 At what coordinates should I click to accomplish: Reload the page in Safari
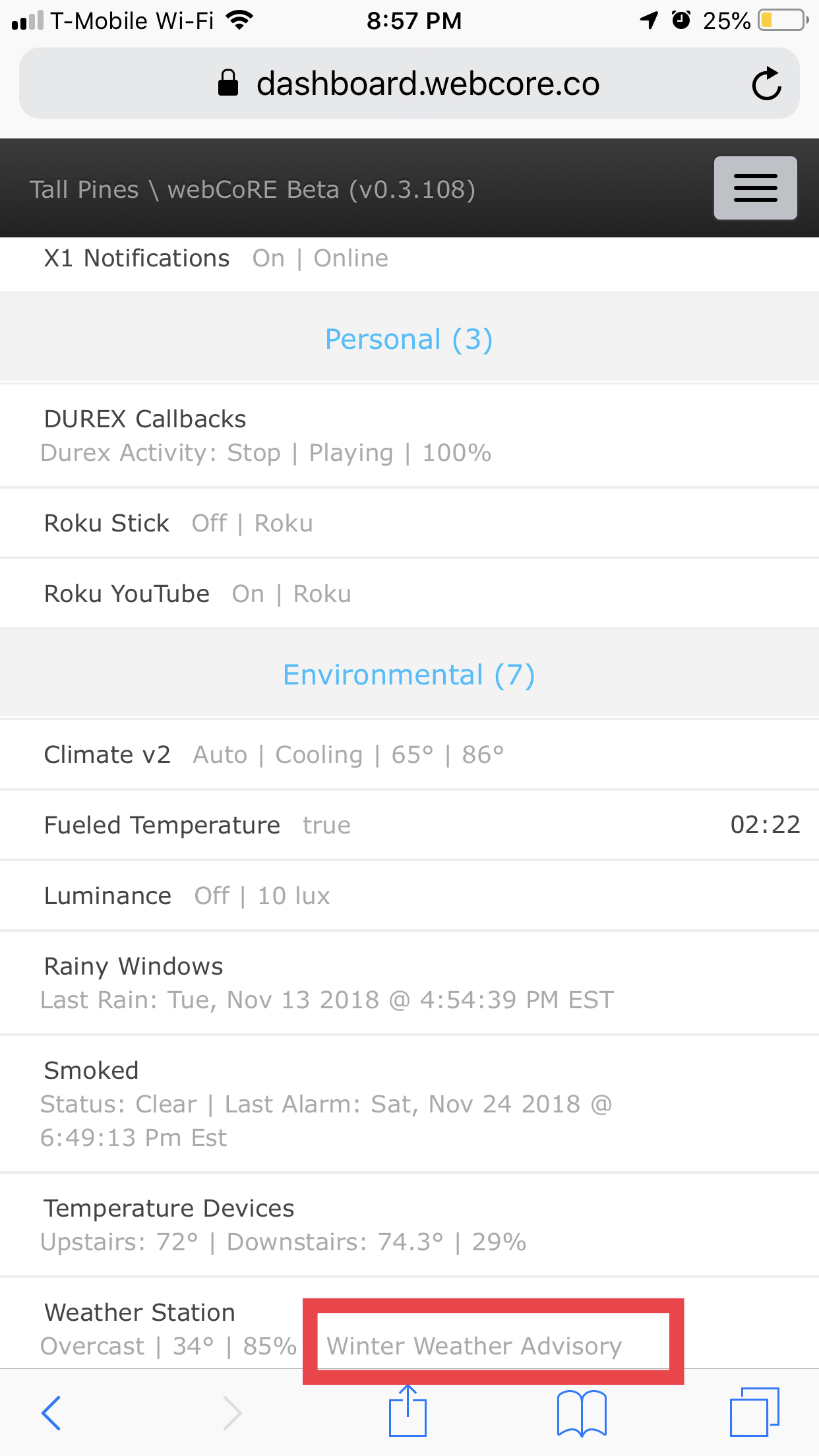click(x=766, y=84)
